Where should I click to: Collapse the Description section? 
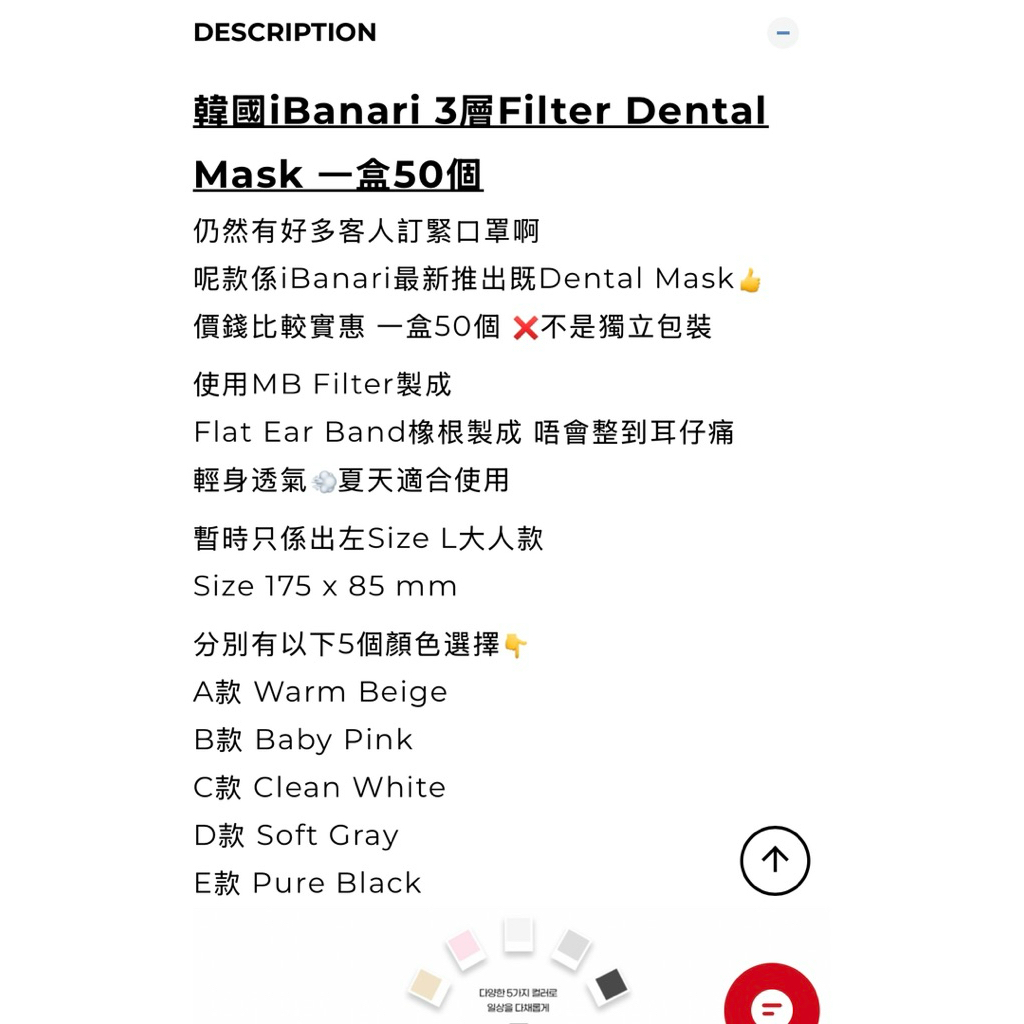782,33
